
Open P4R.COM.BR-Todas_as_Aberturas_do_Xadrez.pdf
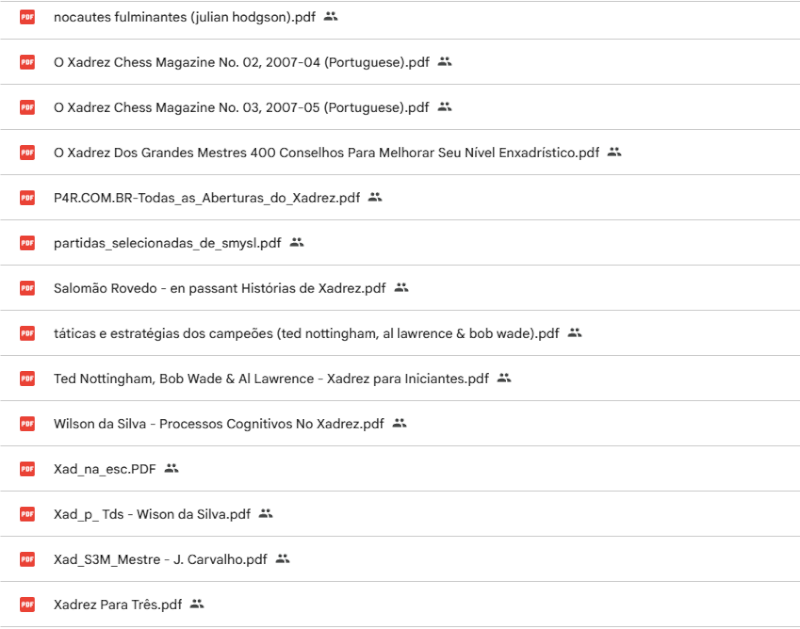[x=206, y=198]
